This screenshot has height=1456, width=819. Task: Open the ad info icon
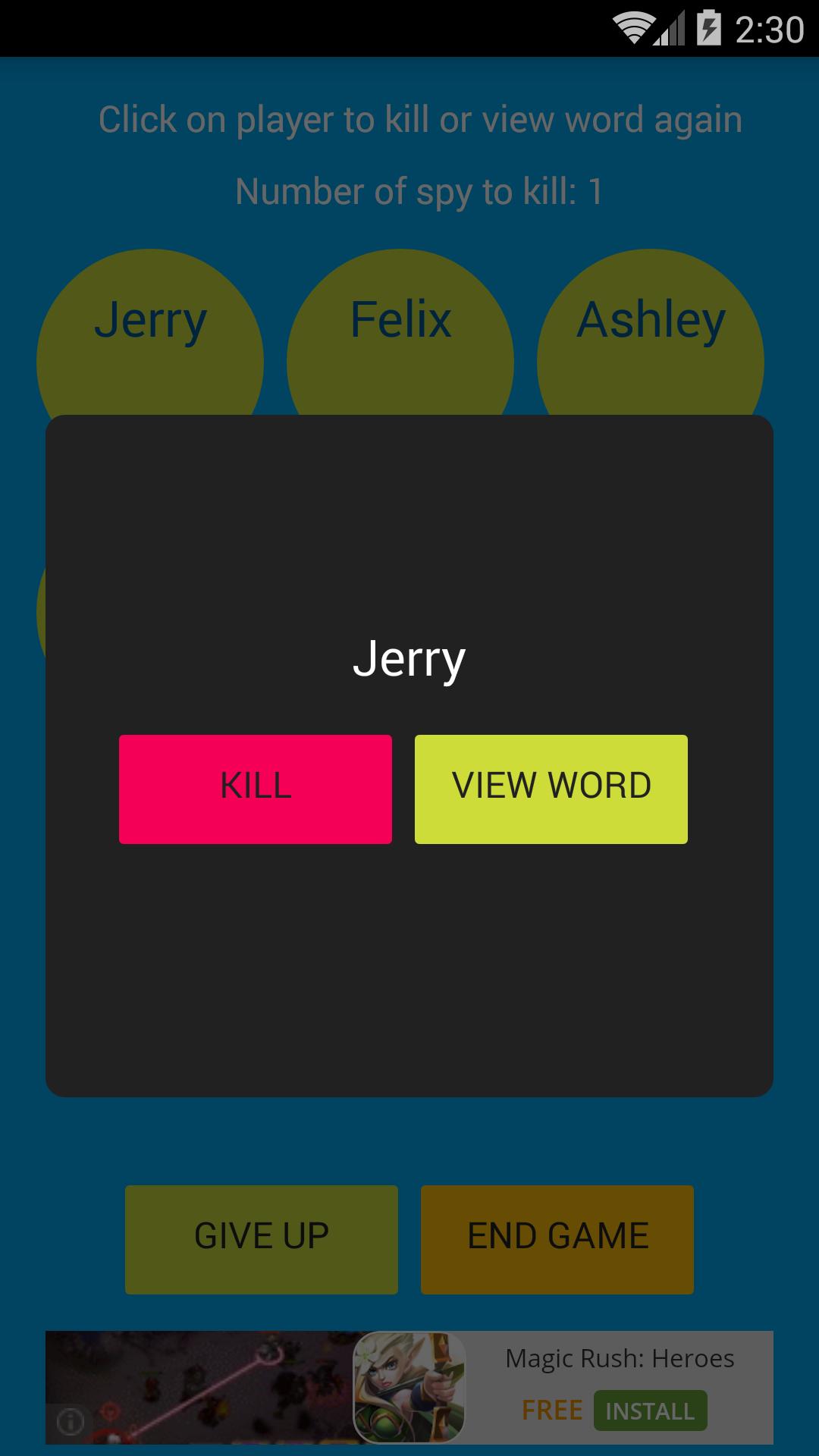(71, 1421)
